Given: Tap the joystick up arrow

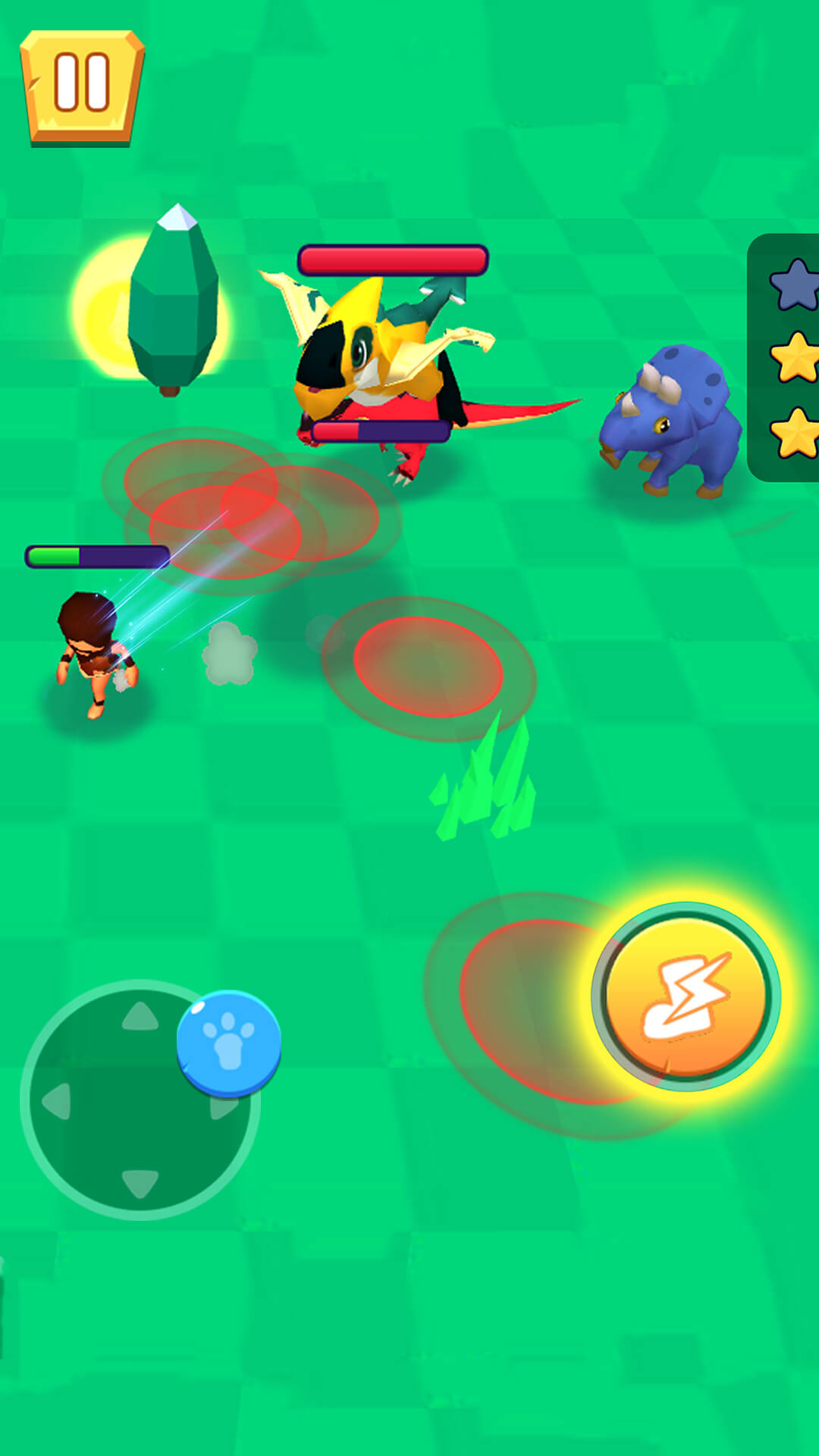Looking at the screenshot, I should [x=140, y=1016].
